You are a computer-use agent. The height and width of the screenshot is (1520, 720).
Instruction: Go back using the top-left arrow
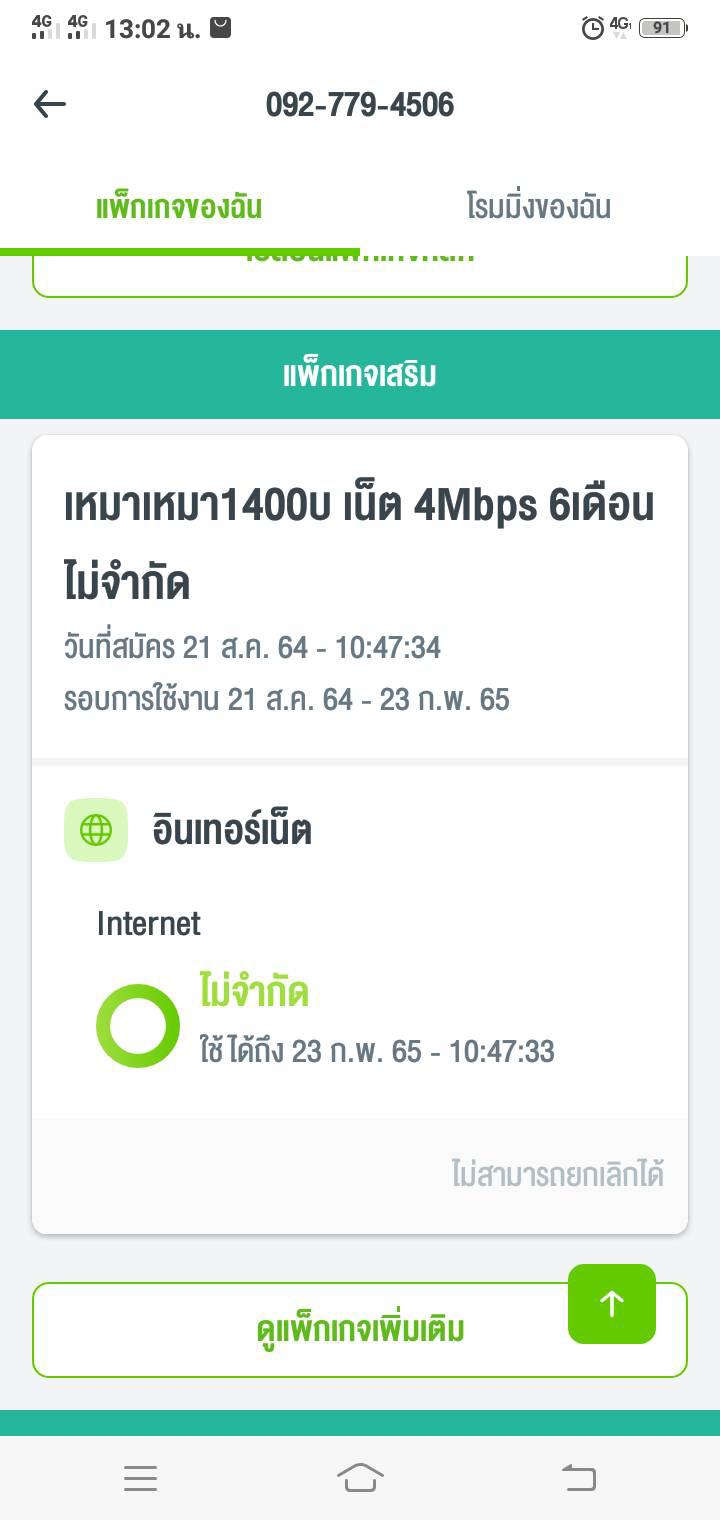[49, 104]
